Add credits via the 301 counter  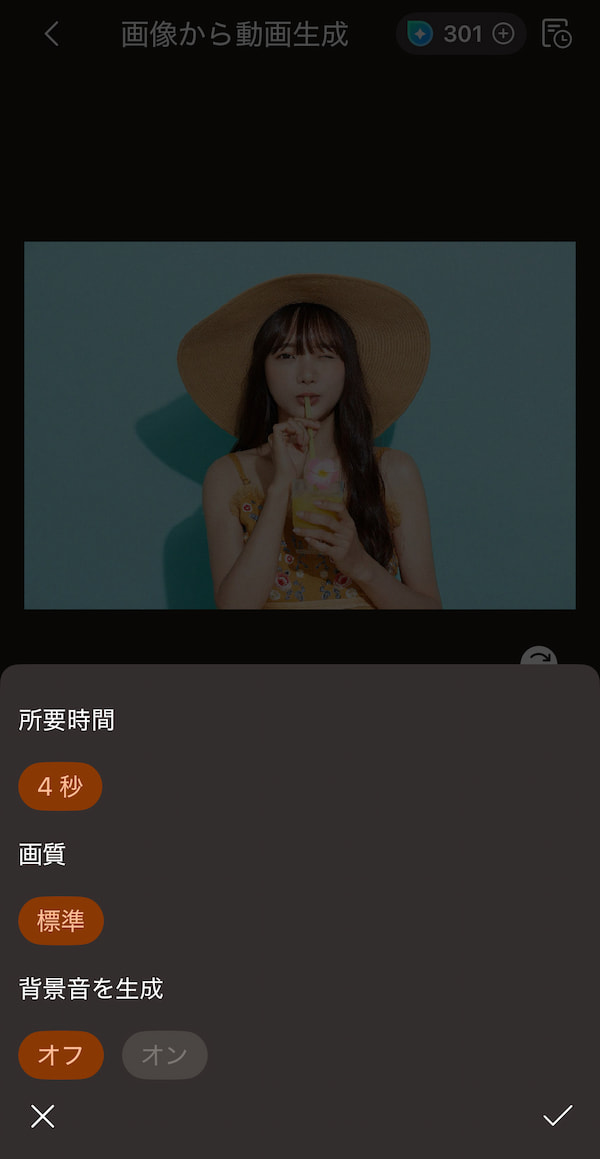click(x=503, y=34)
